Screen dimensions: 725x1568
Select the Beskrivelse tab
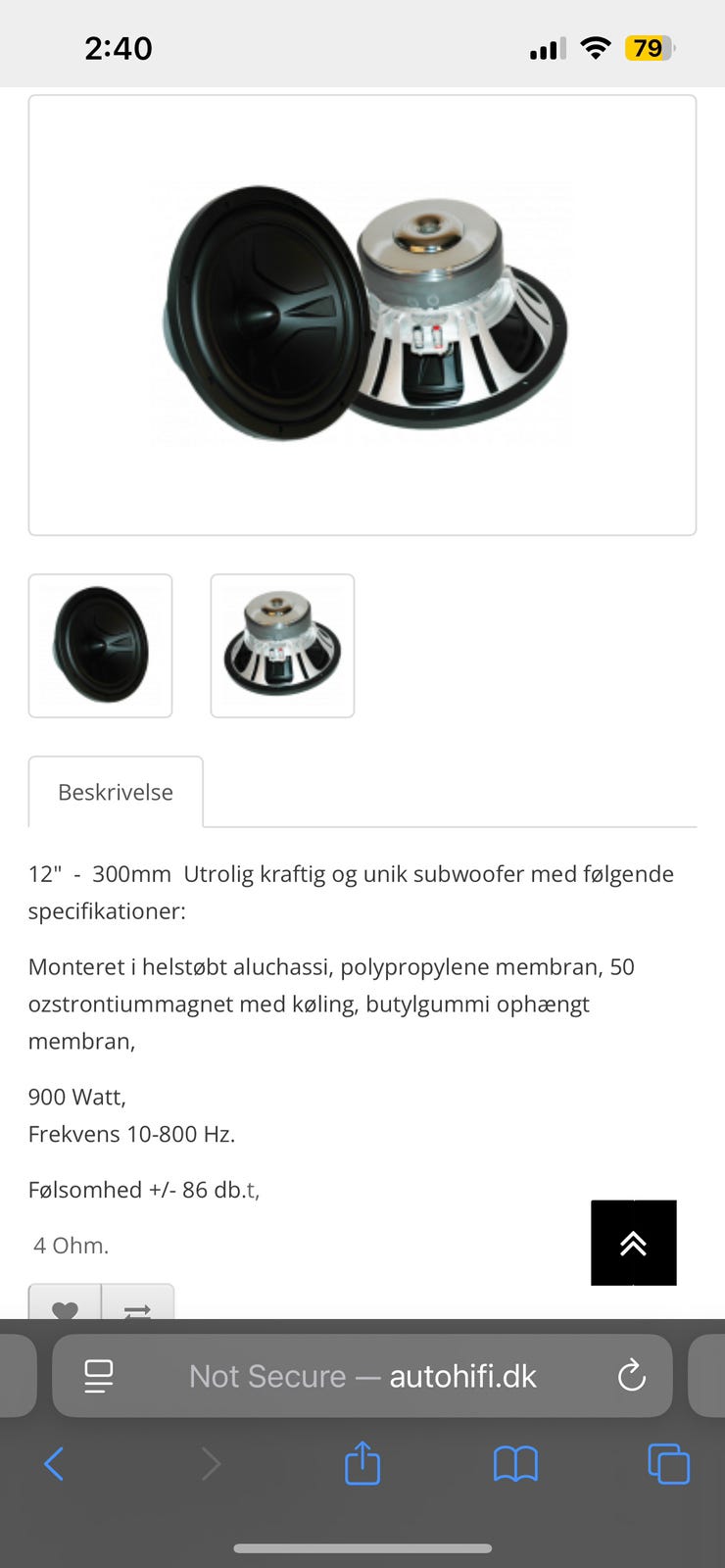pos(116,792)
